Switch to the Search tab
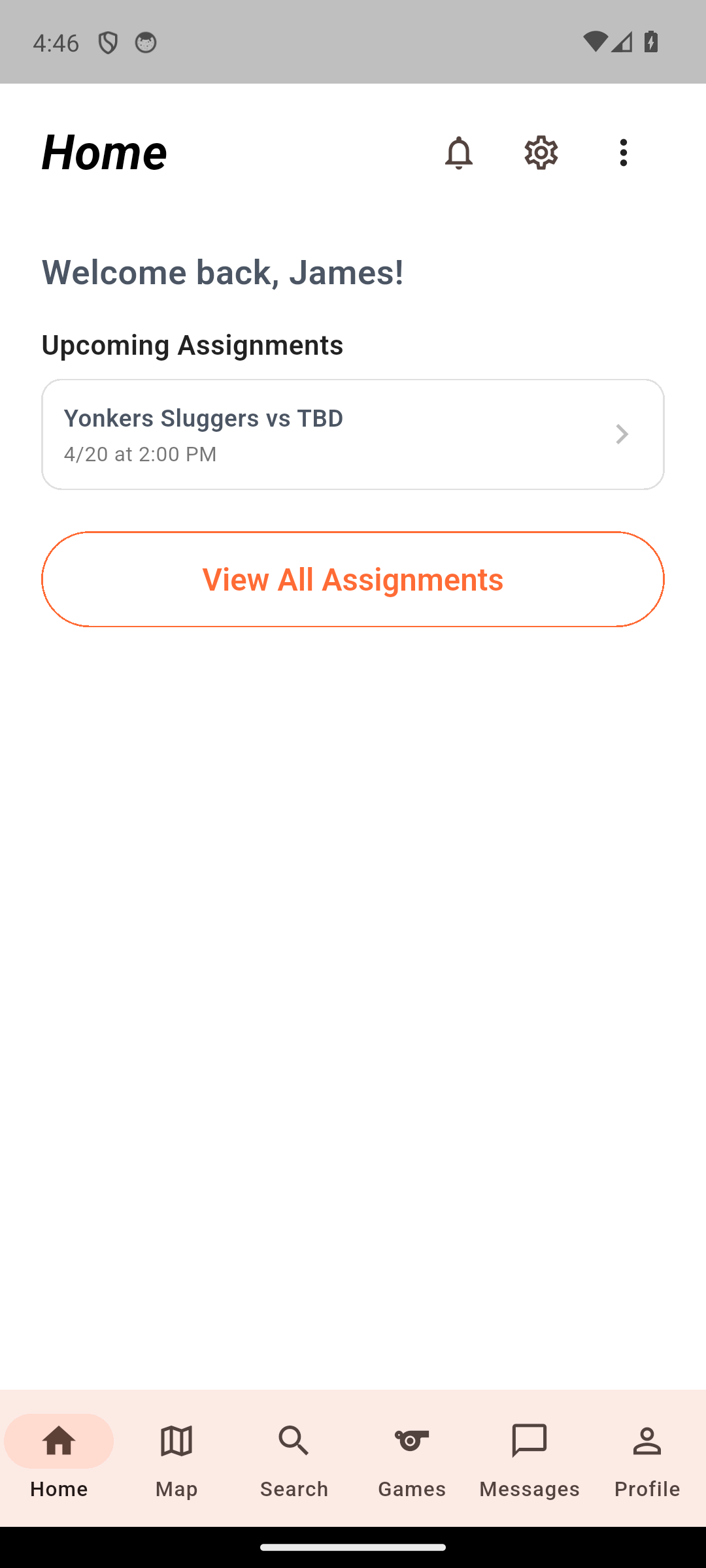The image size is (706, 1568). click(x=294, y=1458)
